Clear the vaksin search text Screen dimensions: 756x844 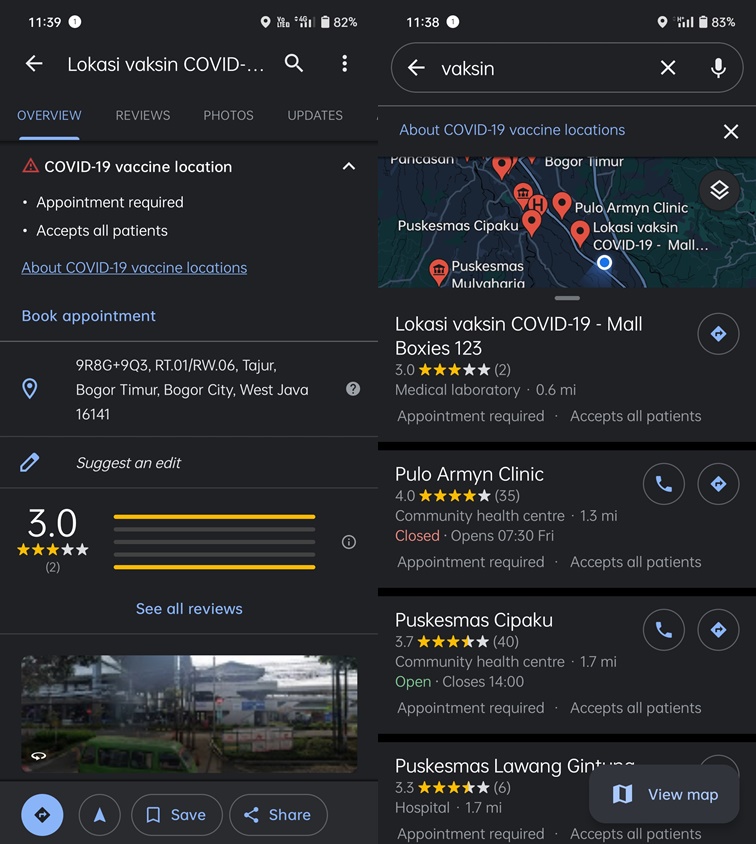[x=668, y=68]
